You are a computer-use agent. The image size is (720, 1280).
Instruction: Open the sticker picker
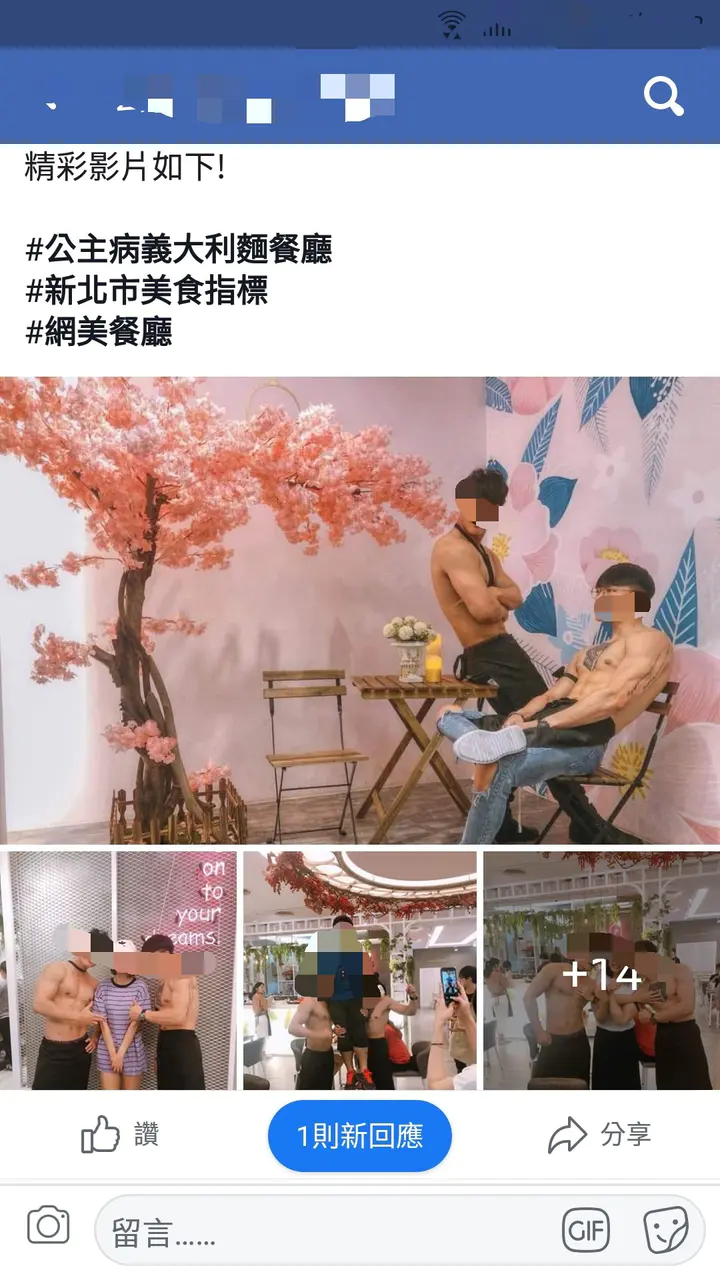point(665,1230)
